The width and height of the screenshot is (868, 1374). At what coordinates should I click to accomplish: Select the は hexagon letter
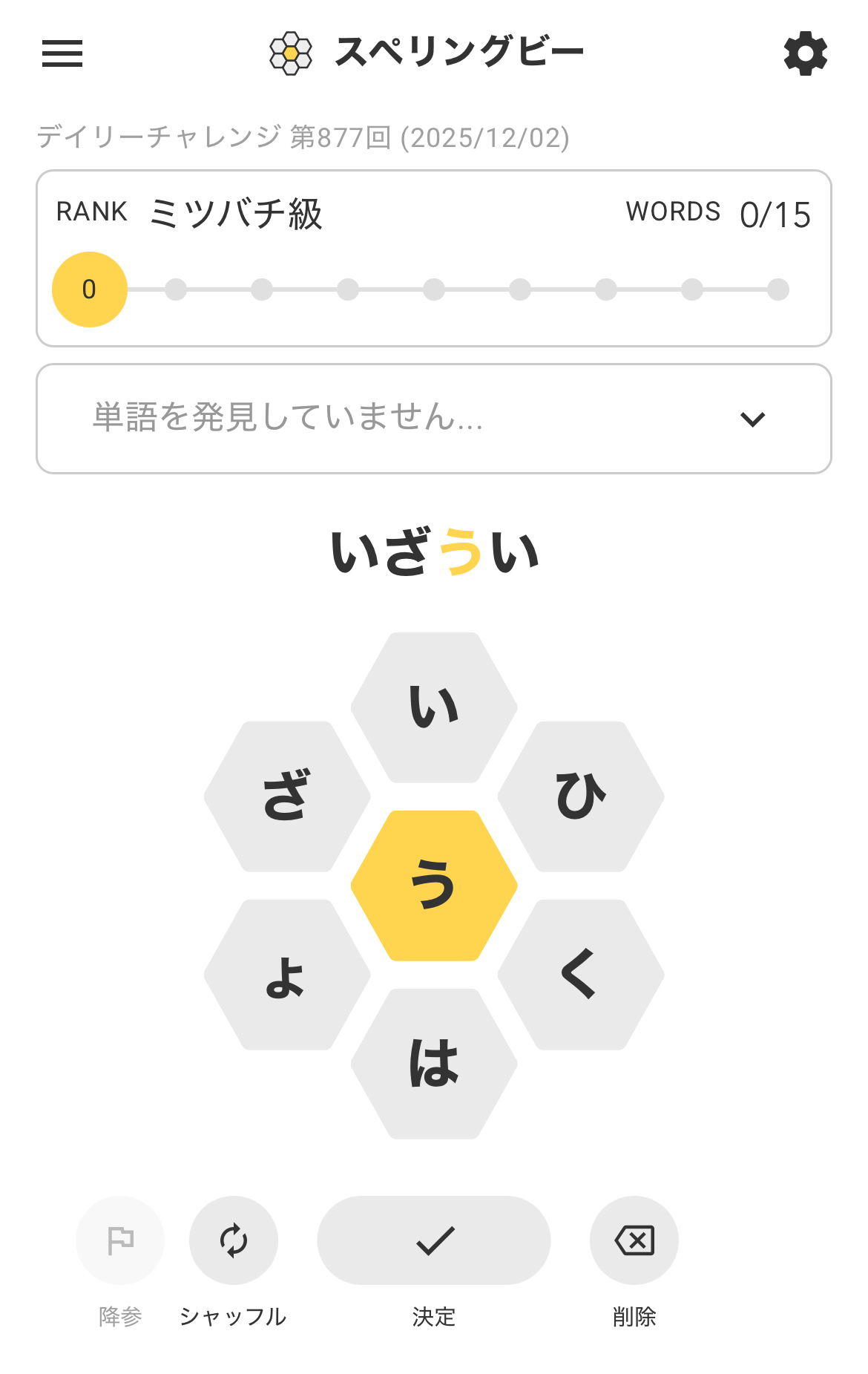[x=434, y=1064]
